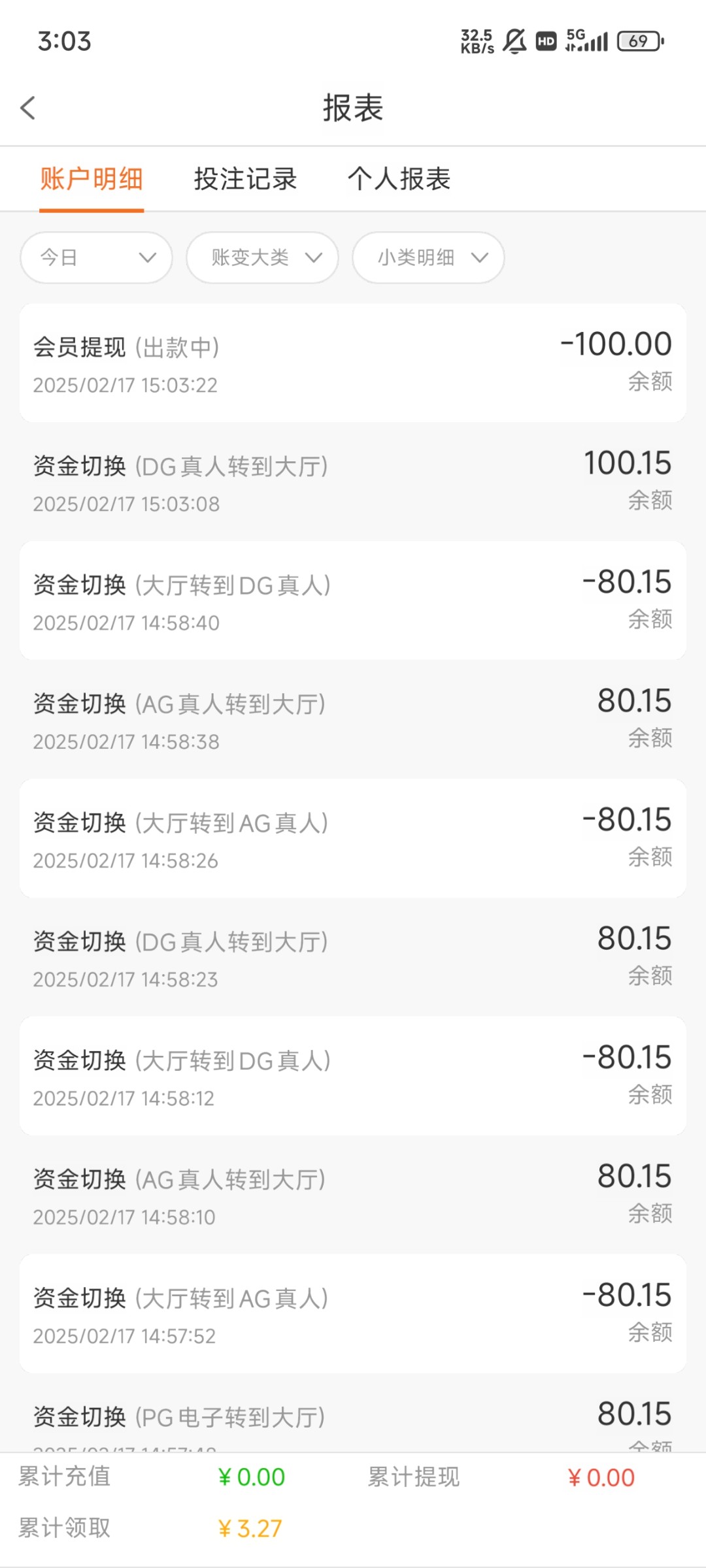
Task: Open the 14:57:52 大厅转到AG真人 record
Action: click(x=353, y=1314)
